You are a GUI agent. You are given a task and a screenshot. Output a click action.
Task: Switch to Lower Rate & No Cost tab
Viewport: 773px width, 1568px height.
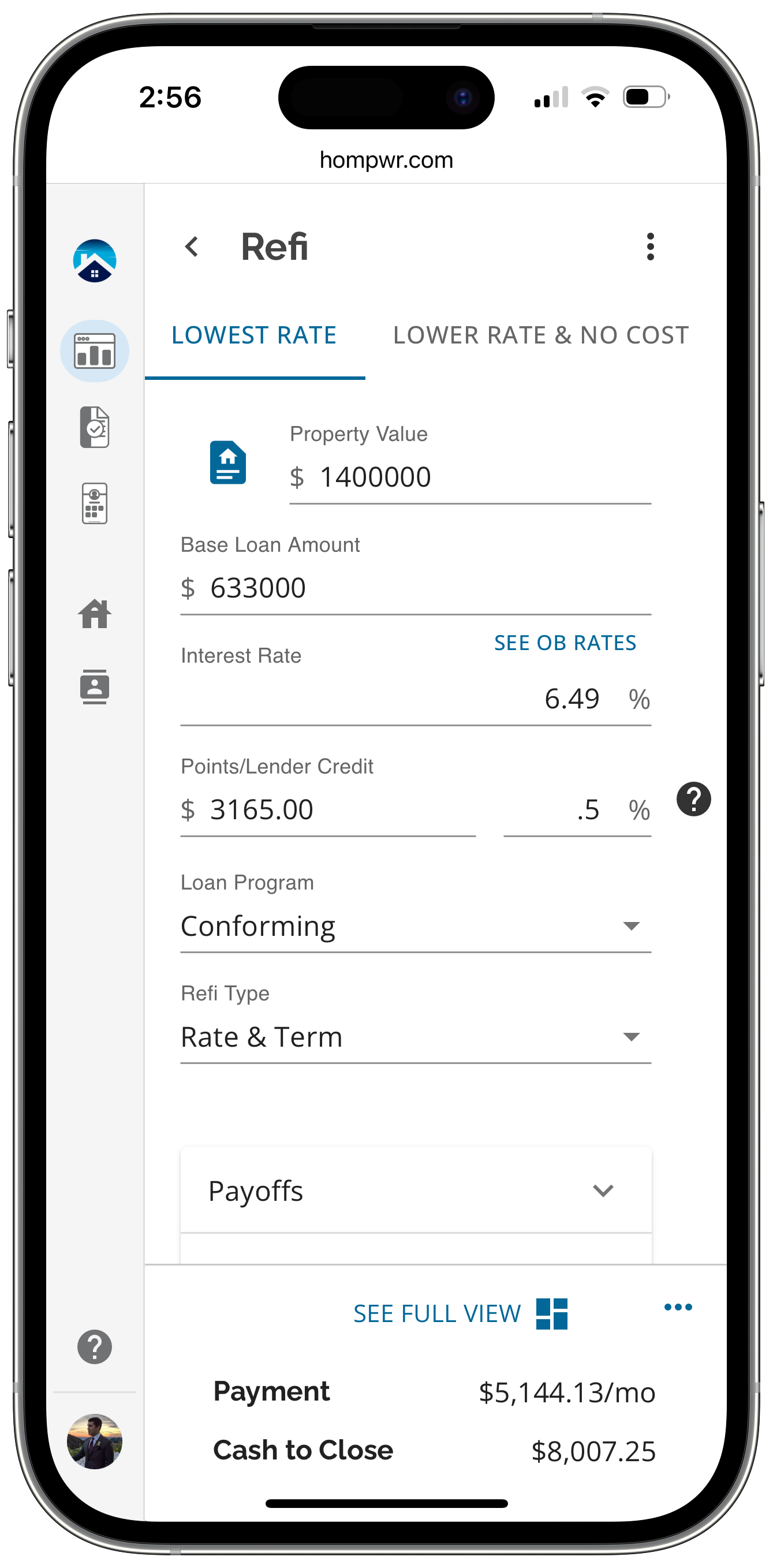(x=540, y=335)
